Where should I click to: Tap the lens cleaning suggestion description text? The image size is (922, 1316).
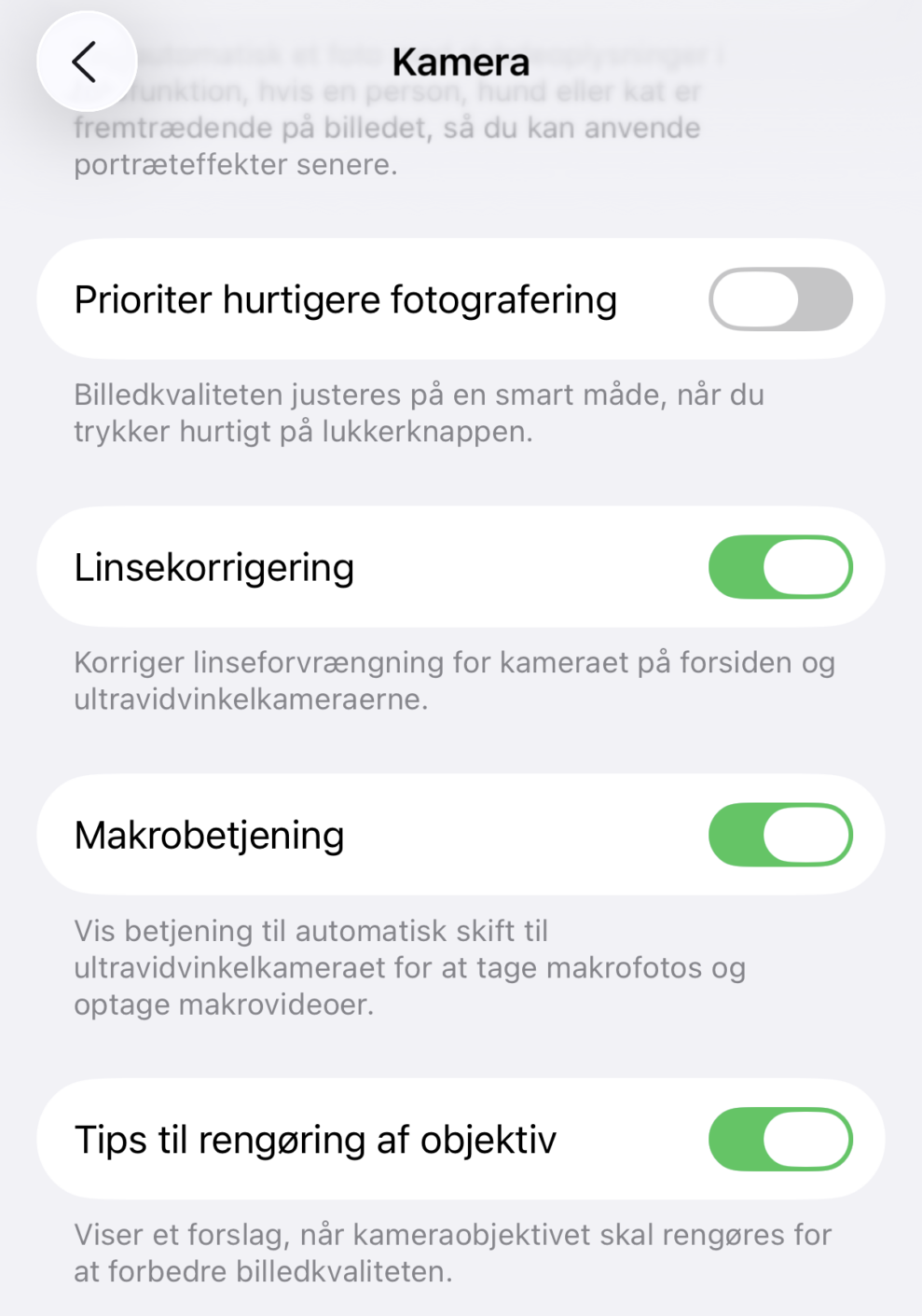pyautogui.click(x=452, y=1252)
